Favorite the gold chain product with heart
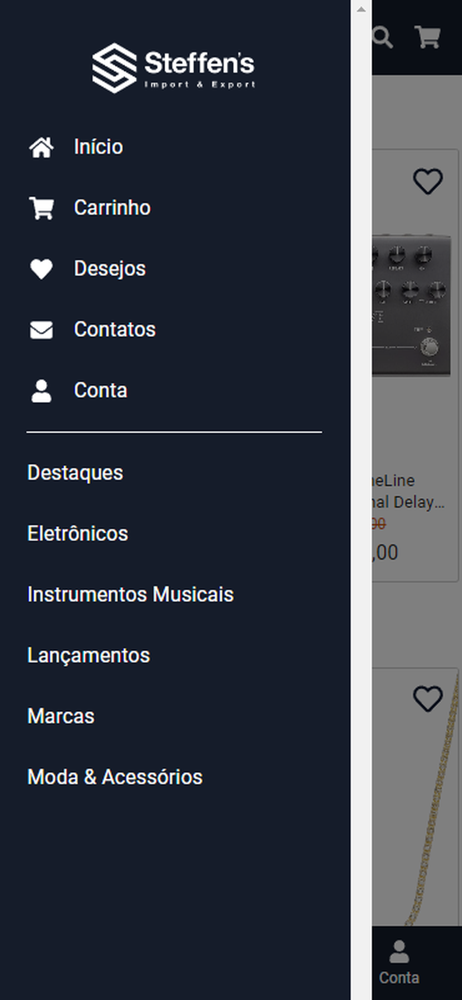The image size is (462, 1000). tap(428, 699)
